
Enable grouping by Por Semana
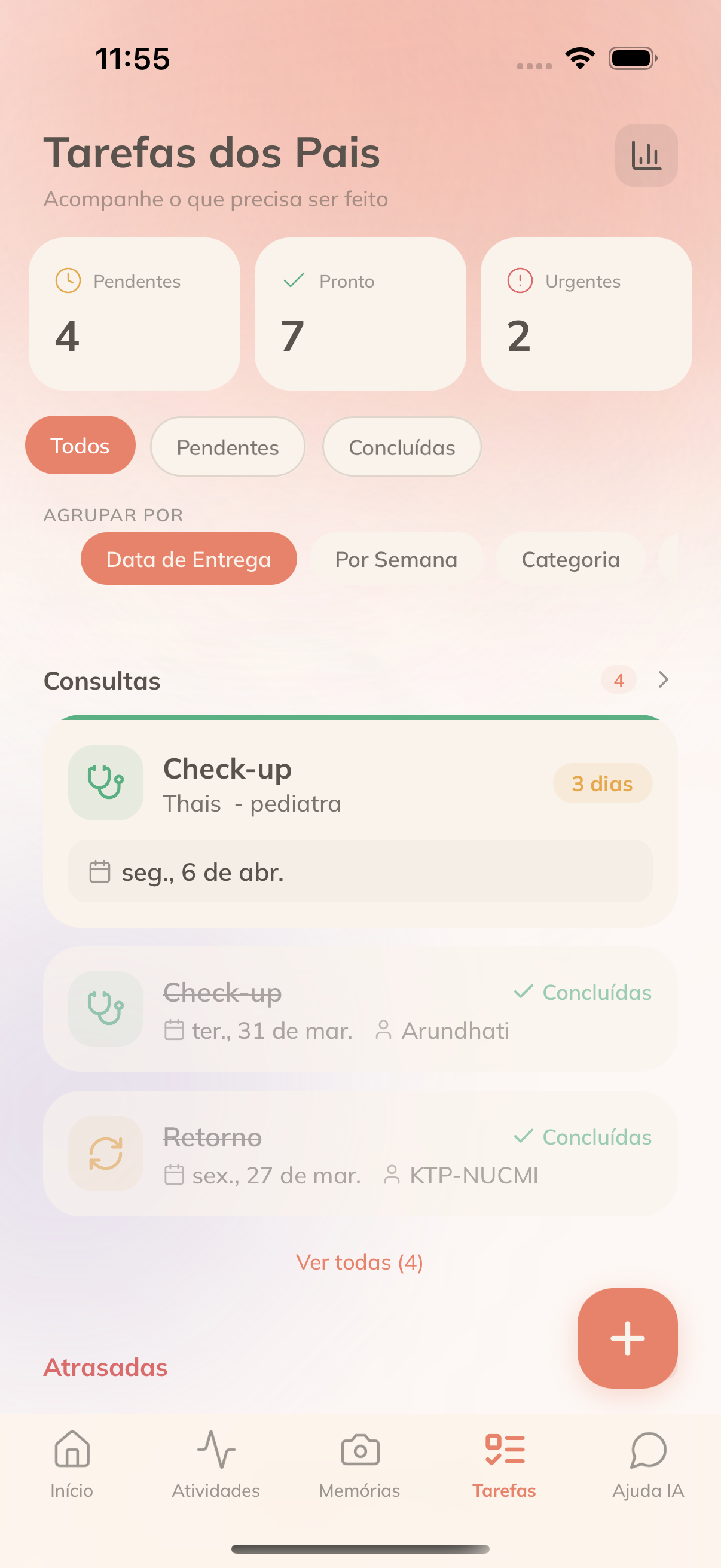pyautogui.click(x=396, y=558)
